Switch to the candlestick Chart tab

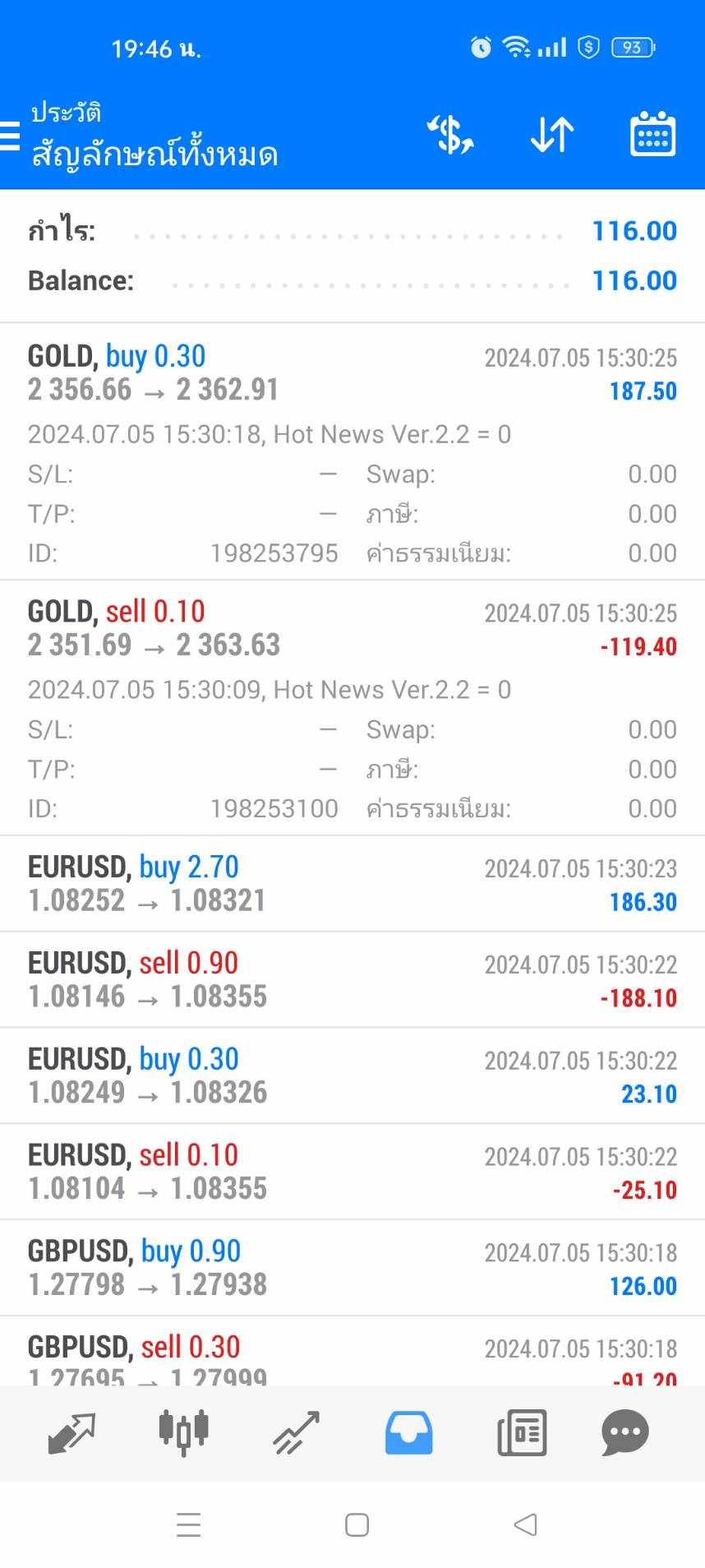(183, 1432)
